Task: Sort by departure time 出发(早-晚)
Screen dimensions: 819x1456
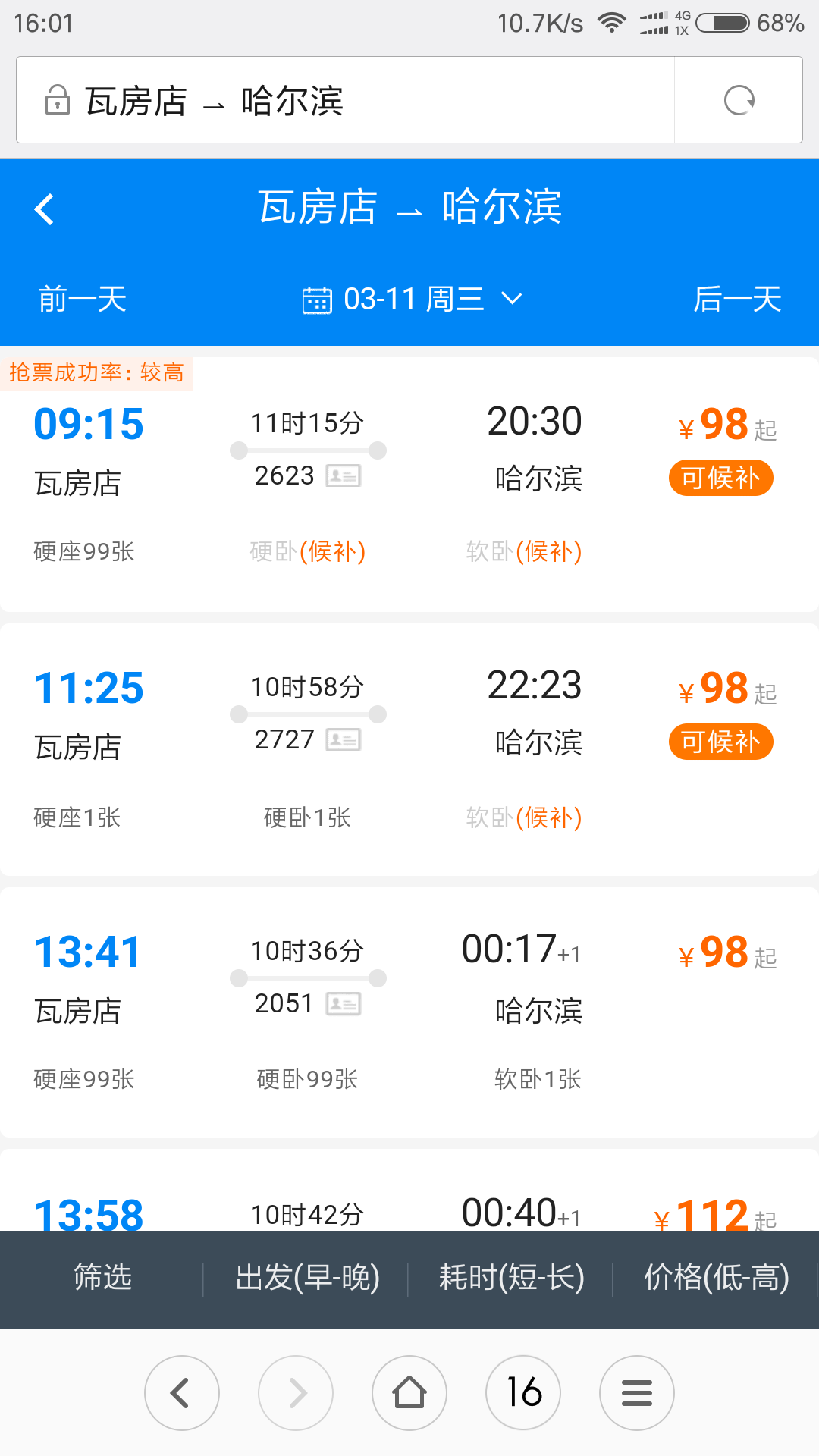Action: [x=307, y=1278]
